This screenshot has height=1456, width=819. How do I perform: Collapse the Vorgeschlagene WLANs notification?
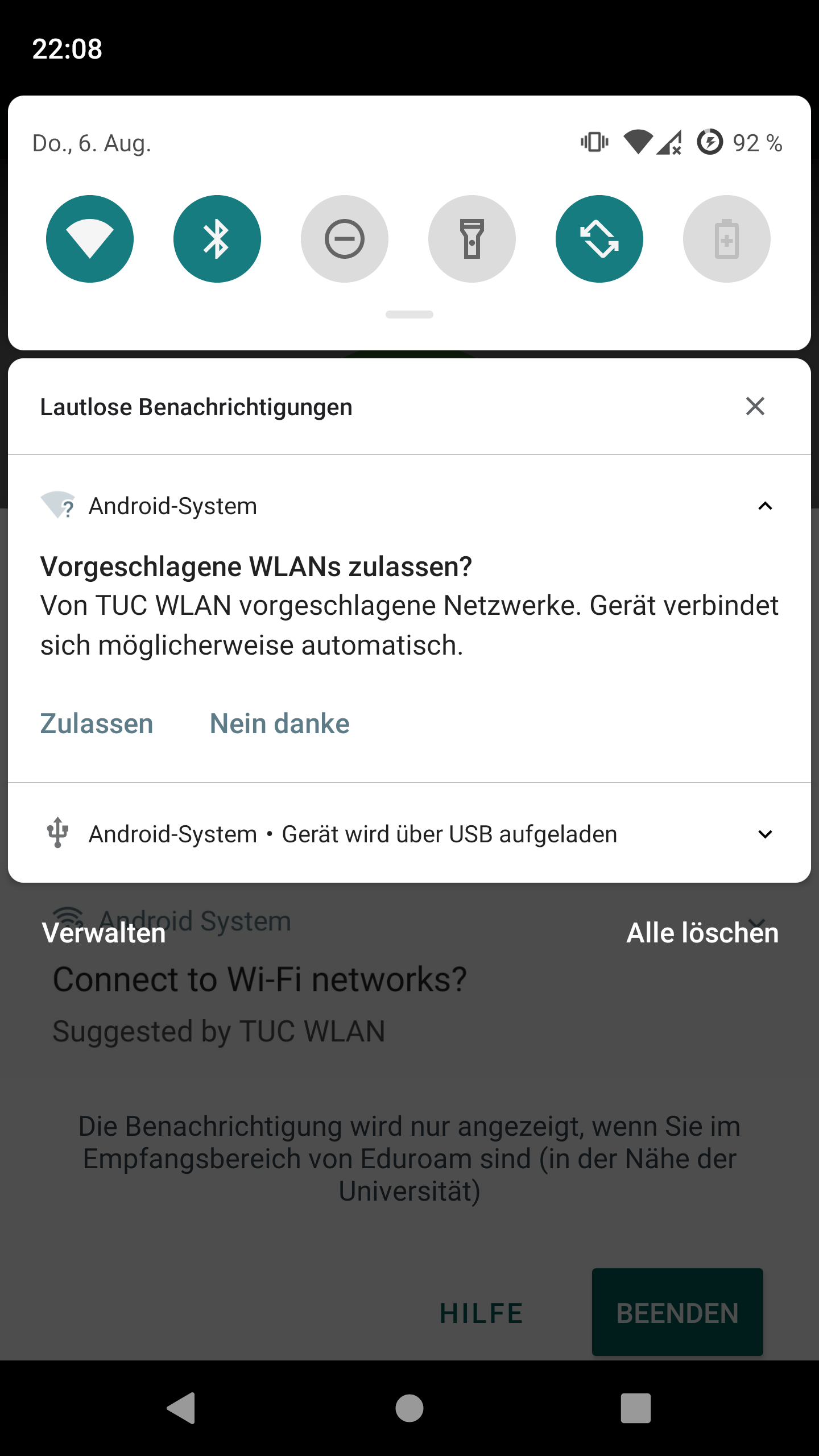766,506
